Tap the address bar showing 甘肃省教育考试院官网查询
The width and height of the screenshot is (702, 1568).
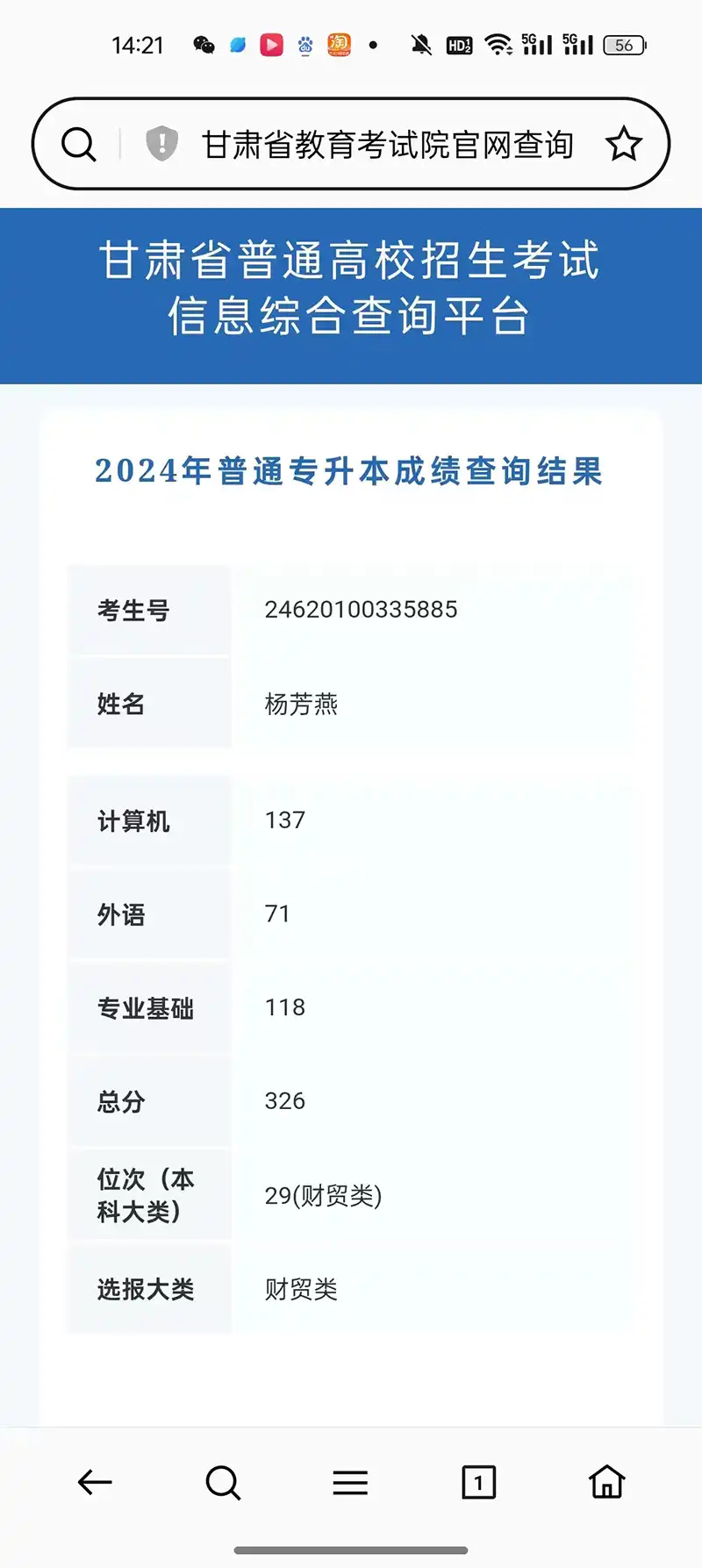coord(387,145)
